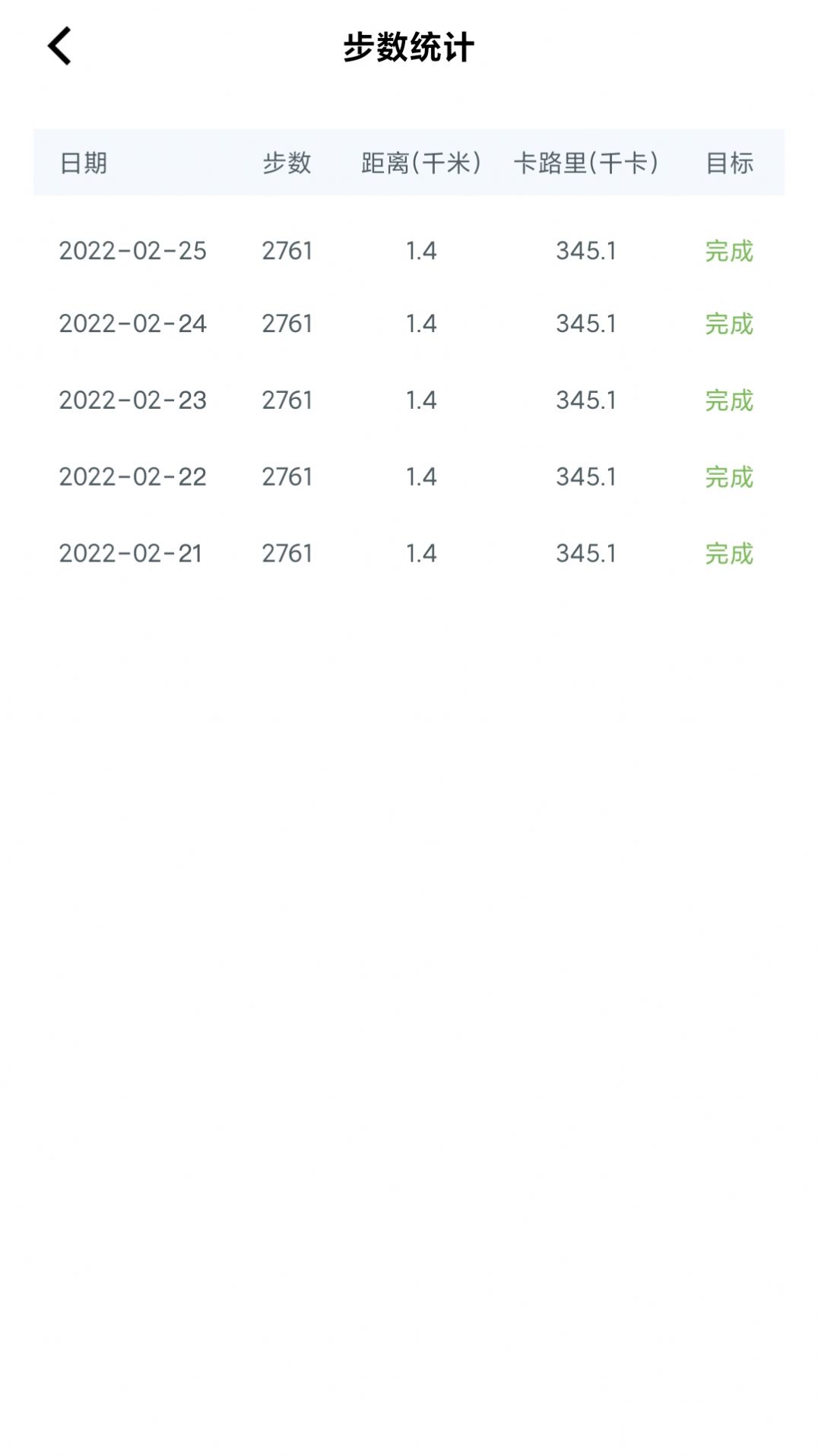Click the 步数统计 page title

(408, 46)
